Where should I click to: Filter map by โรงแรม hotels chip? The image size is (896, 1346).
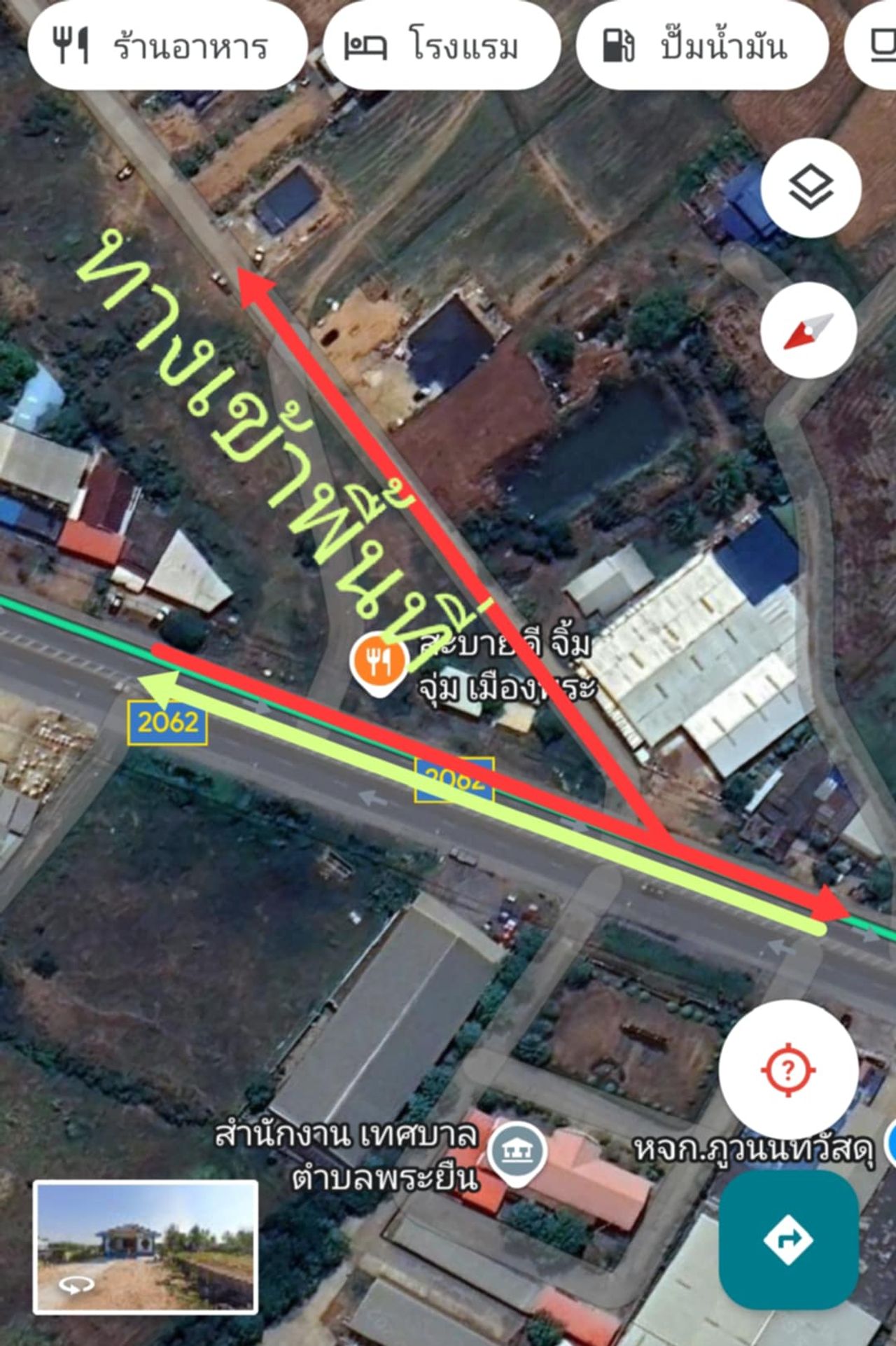click(x=441, y=46)
